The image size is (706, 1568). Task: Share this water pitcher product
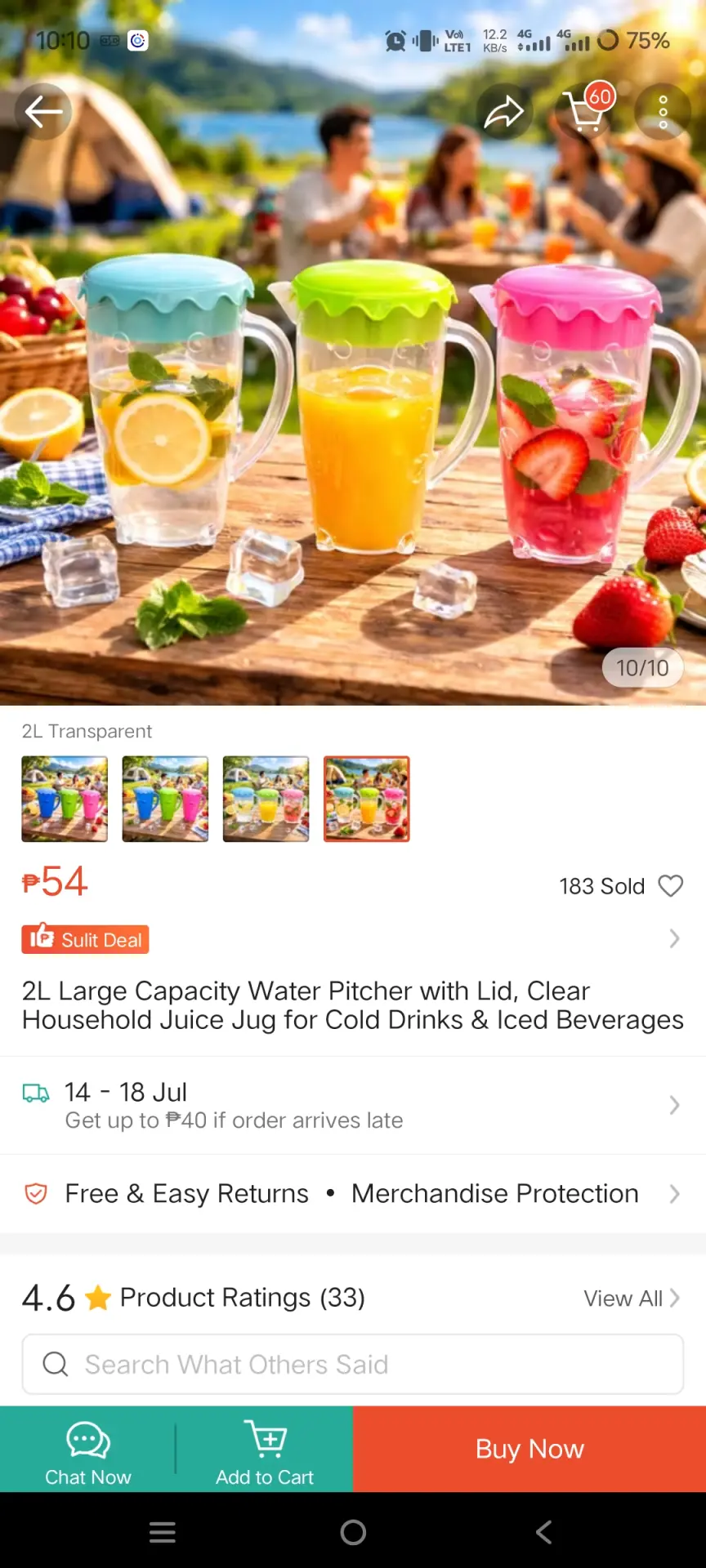coord(504,112)
